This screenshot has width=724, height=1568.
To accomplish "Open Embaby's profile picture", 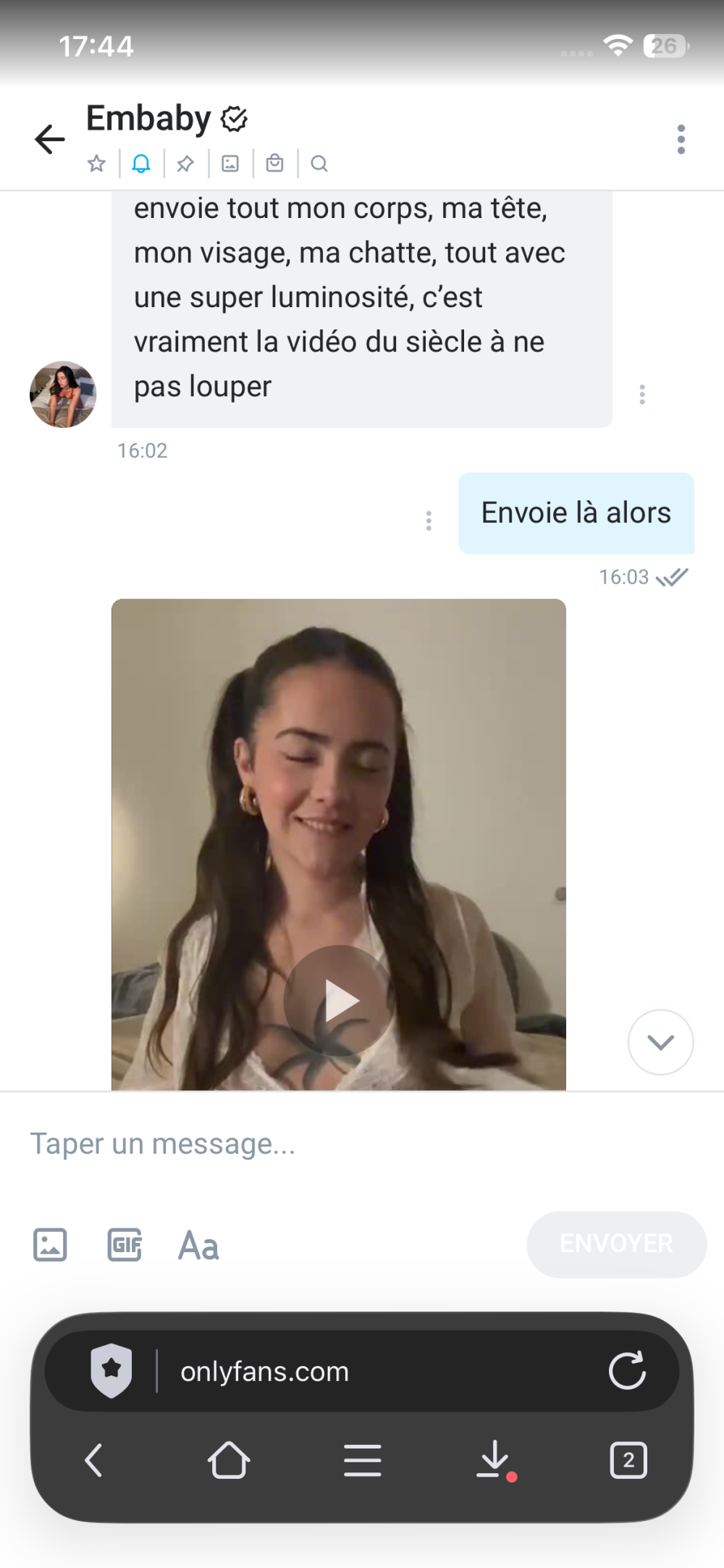I will 63,395.
